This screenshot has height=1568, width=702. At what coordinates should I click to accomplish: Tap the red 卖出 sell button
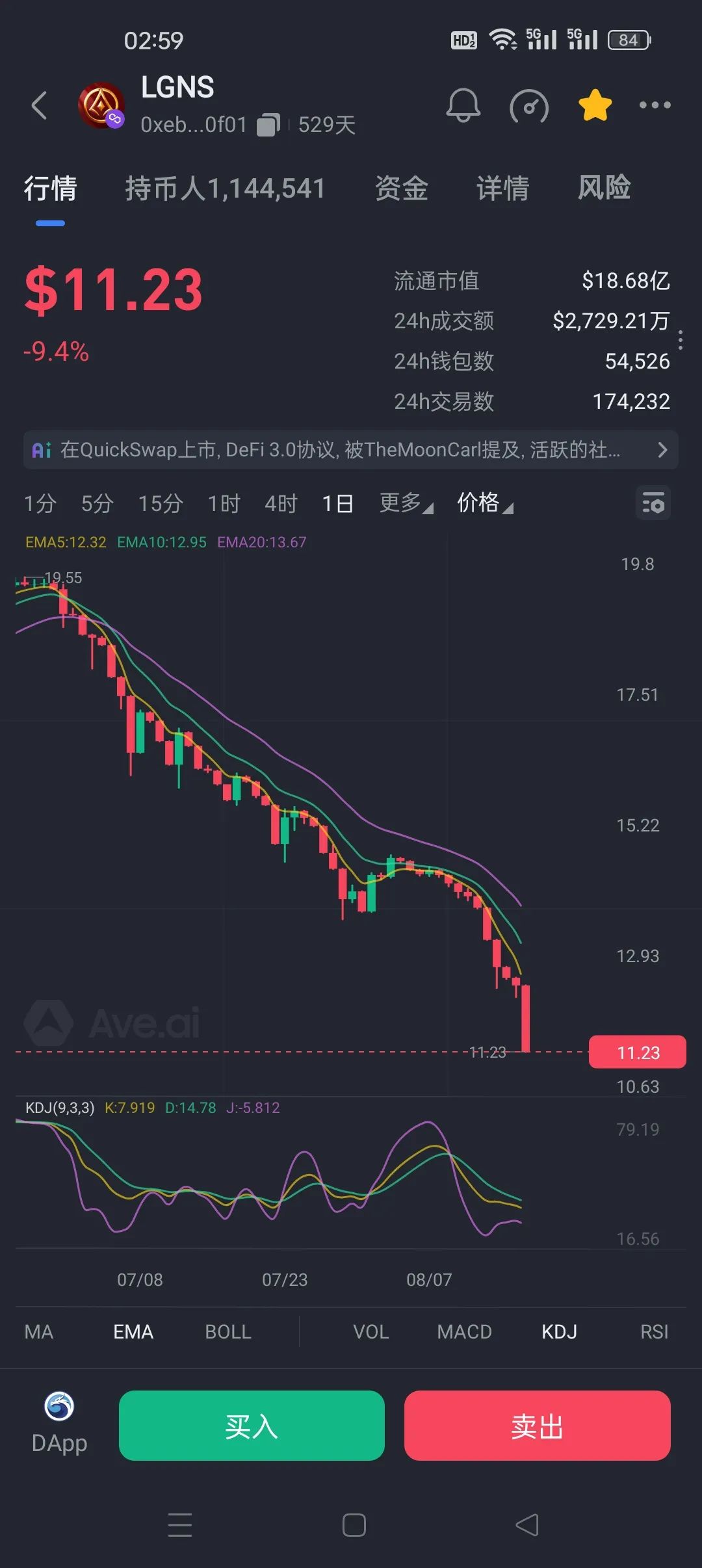537,1426
